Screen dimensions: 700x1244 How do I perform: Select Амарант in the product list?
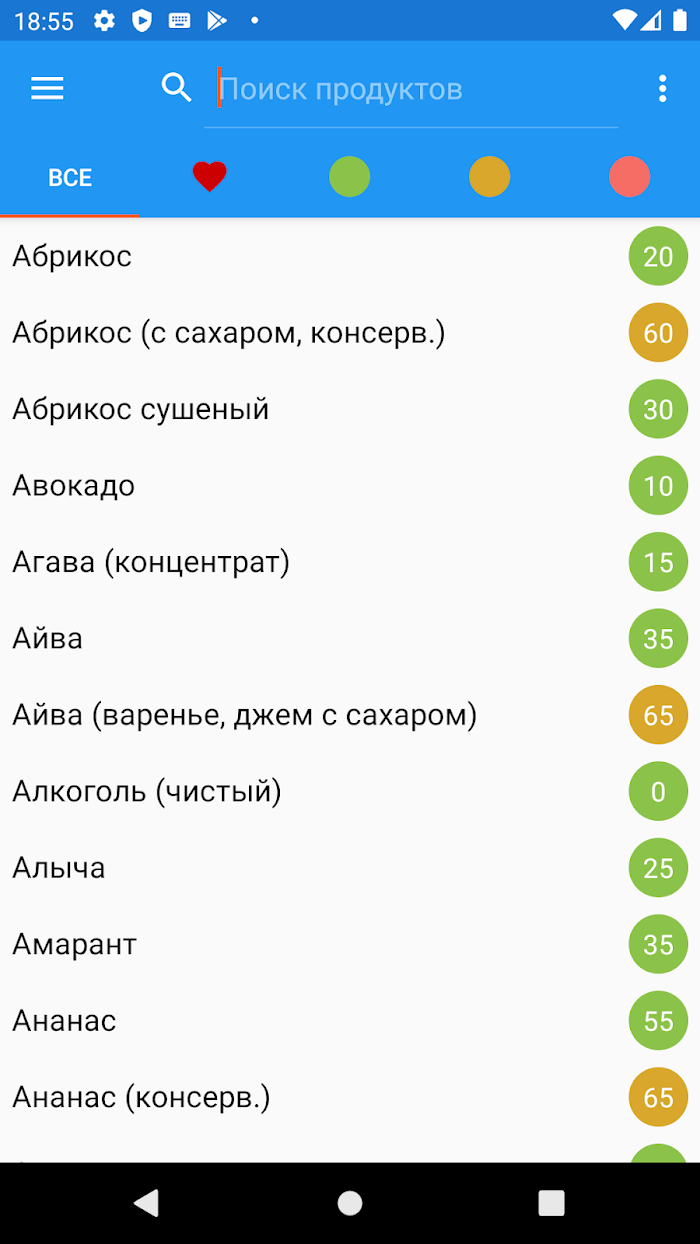click(x=300, y=945)
